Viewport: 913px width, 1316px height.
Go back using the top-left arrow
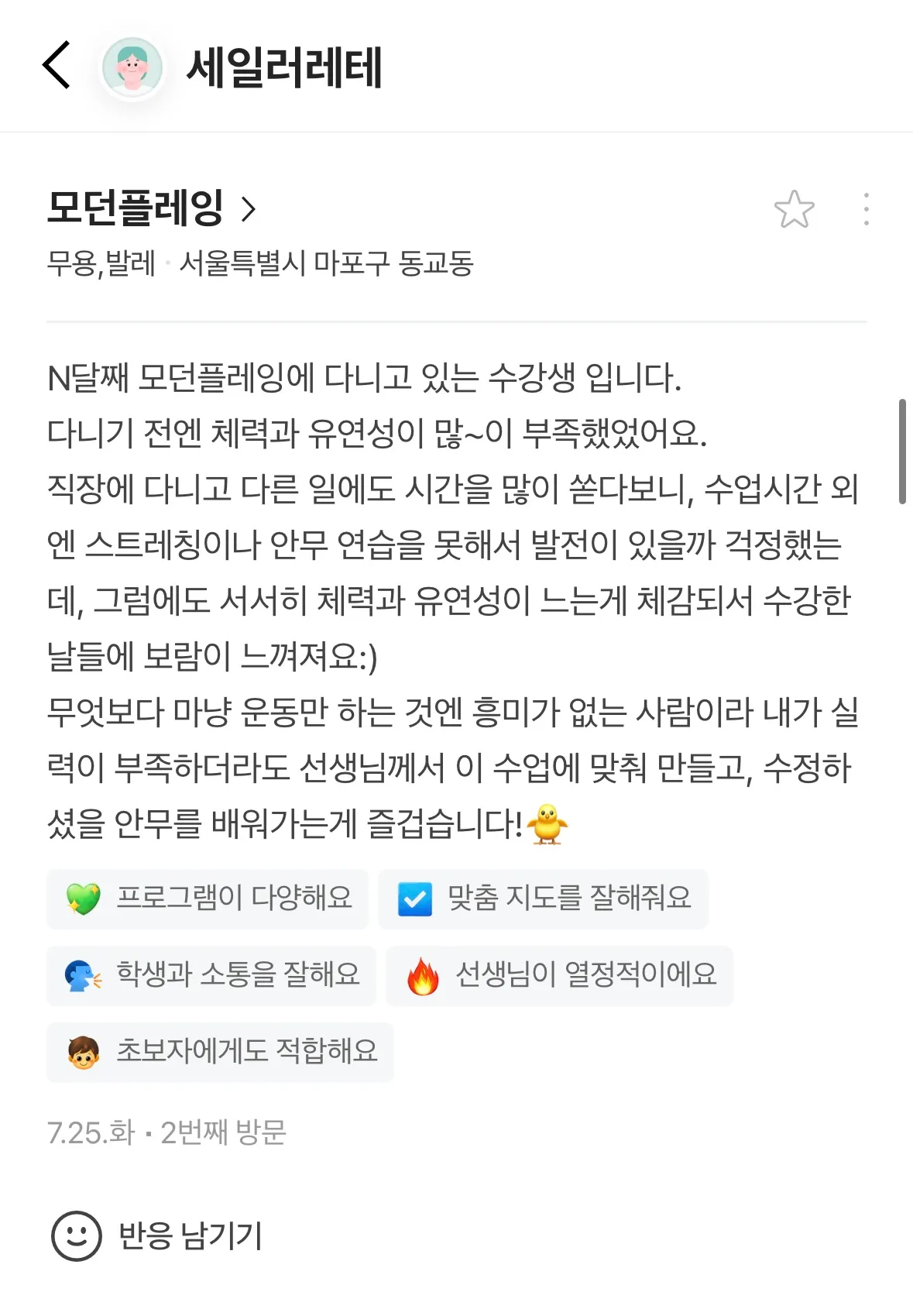coord(57,65)
